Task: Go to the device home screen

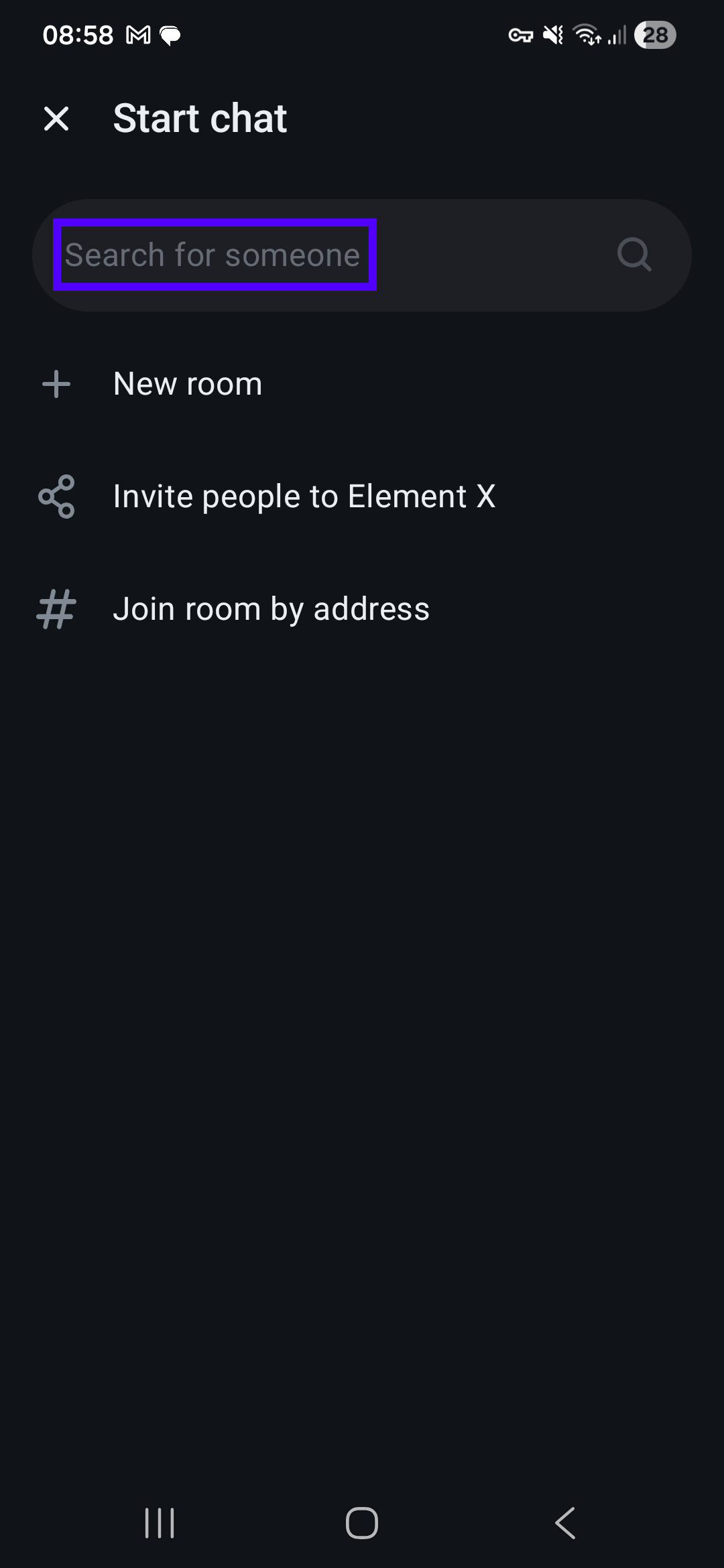Action: (x=362, y=1522)
